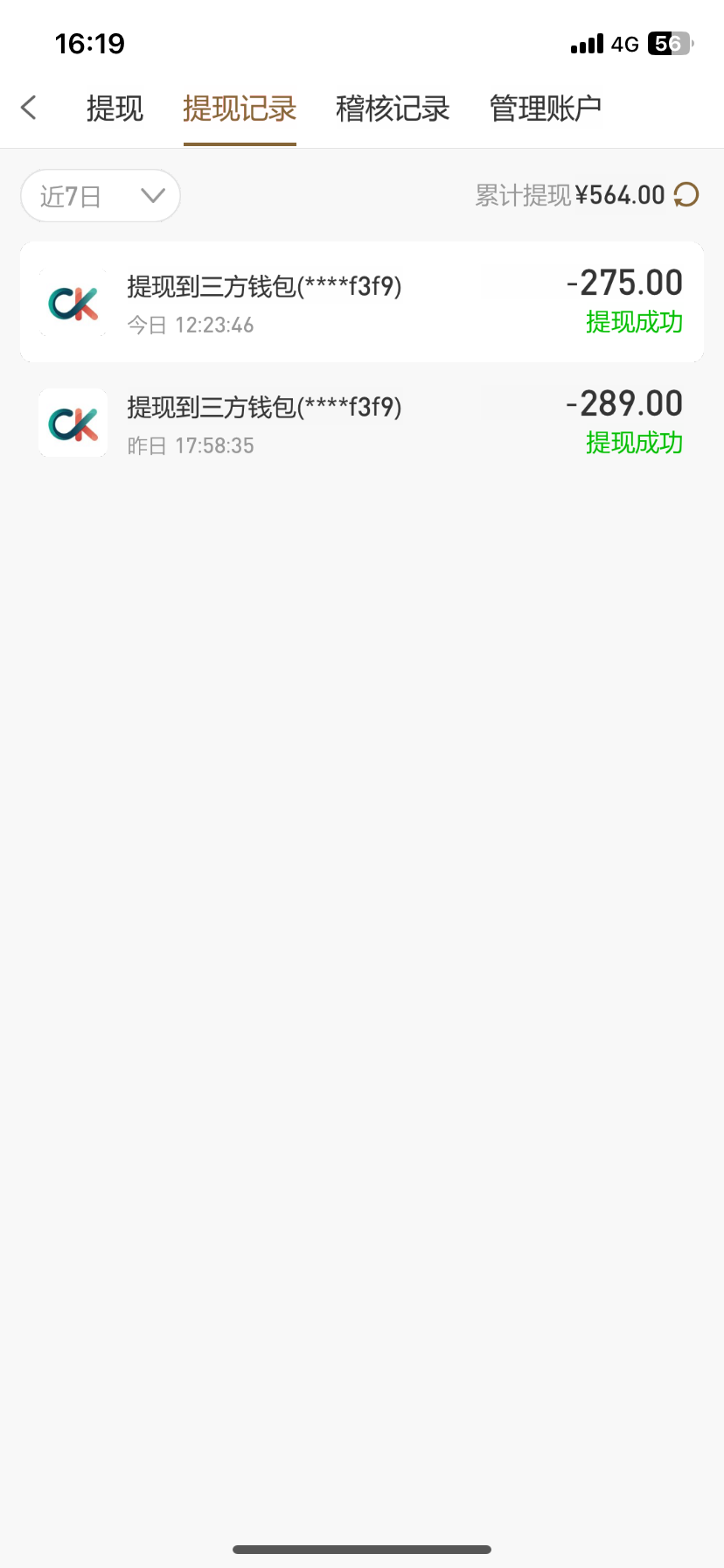Expand the 近7日 date range dropdown

coord(101,196)
